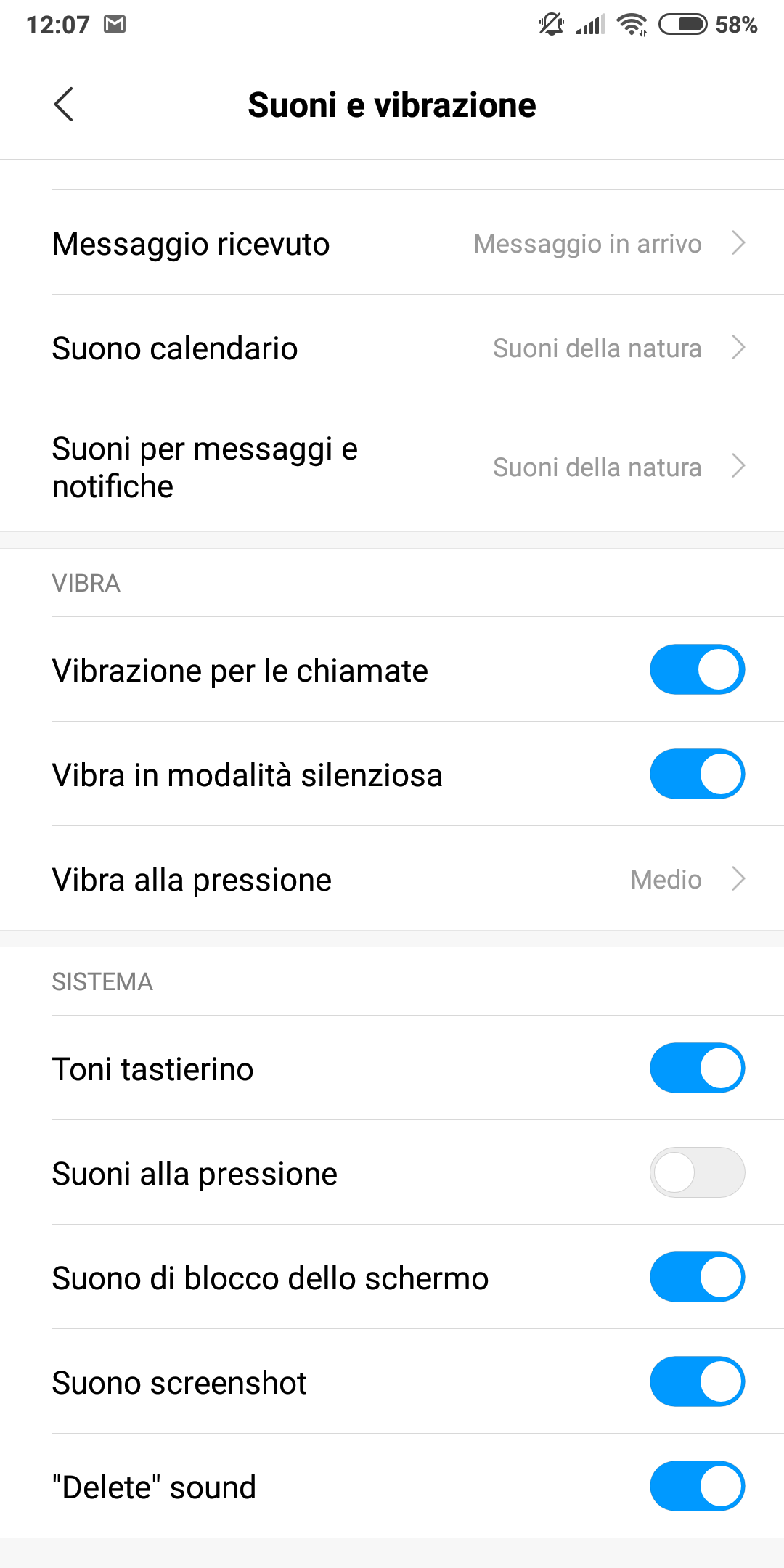This screenshot has width=784, height=1568.
Task: Turn off Vibra in modalità silenziosa
Action: pyautogui.click(x=697, y=774)
